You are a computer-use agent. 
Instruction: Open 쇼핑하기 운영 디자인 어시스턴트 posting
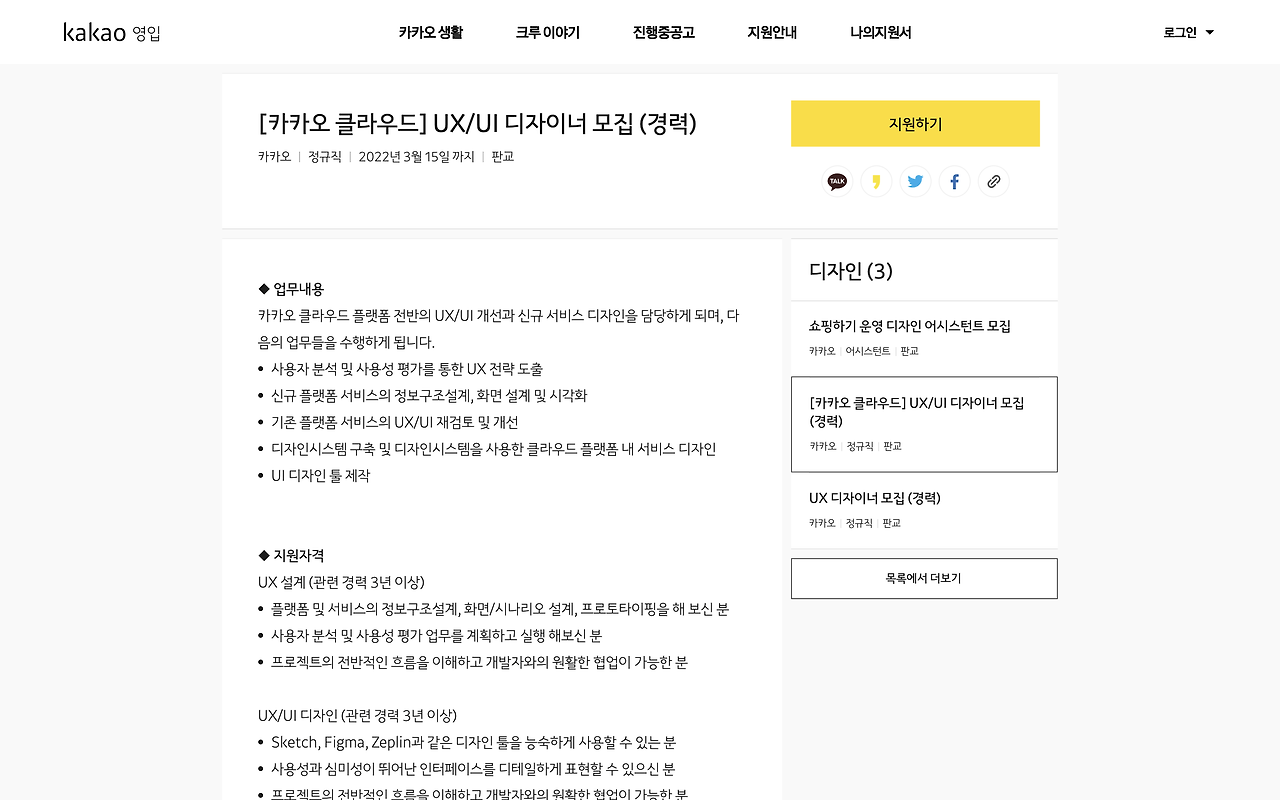tap(924, 338)
